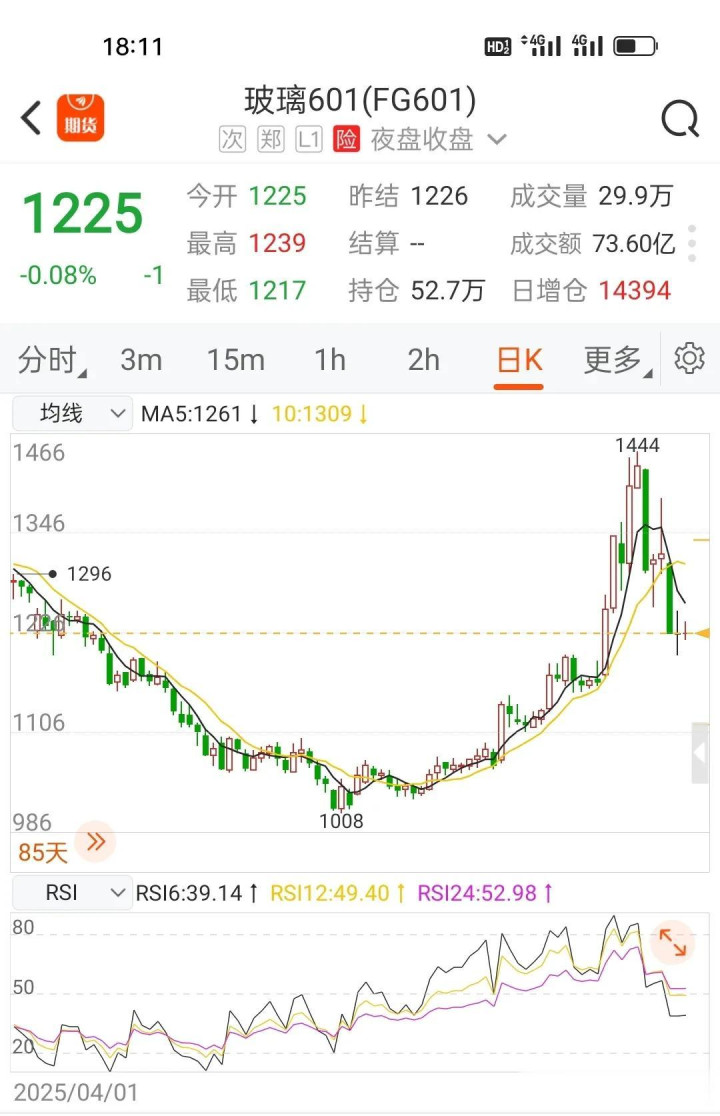Expand the chart to full screen
Screen dimensions: 720x1116
point(672,942)
